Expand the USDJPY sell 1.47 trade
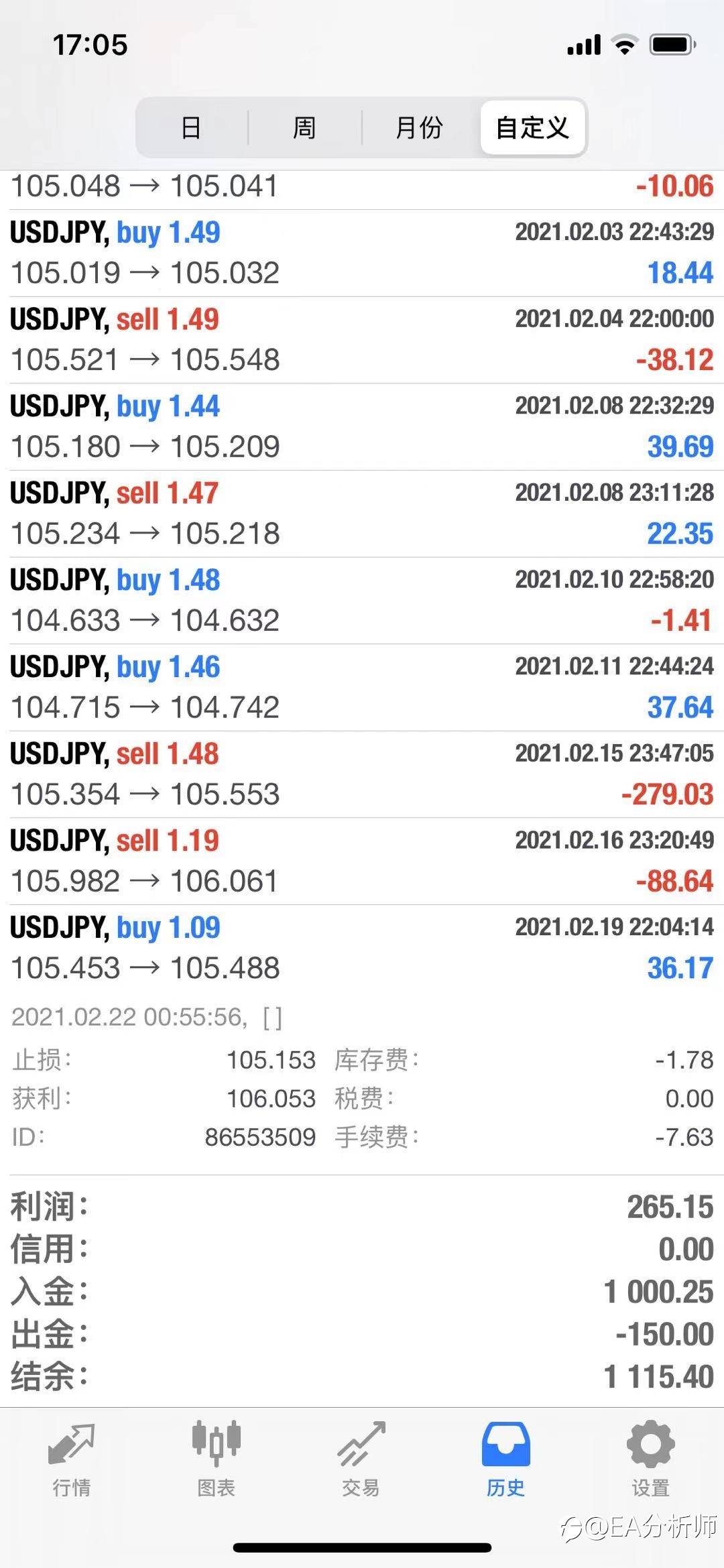Image resolution: width=724 pixels, height=1568 pixels. coord(362,514)
